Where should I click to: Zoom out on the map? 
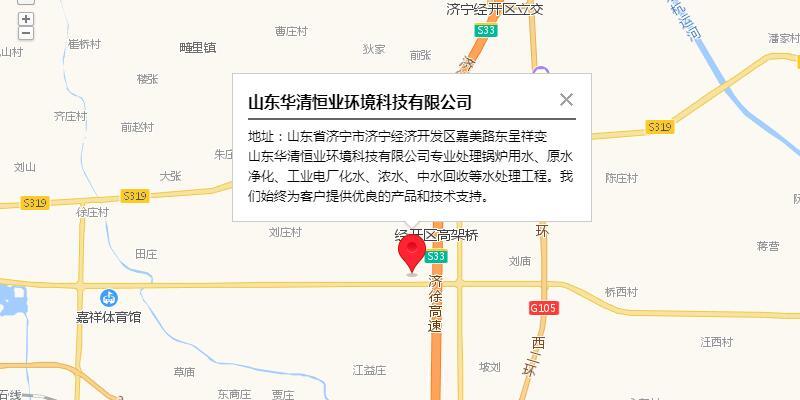click(x=26, y=33)
